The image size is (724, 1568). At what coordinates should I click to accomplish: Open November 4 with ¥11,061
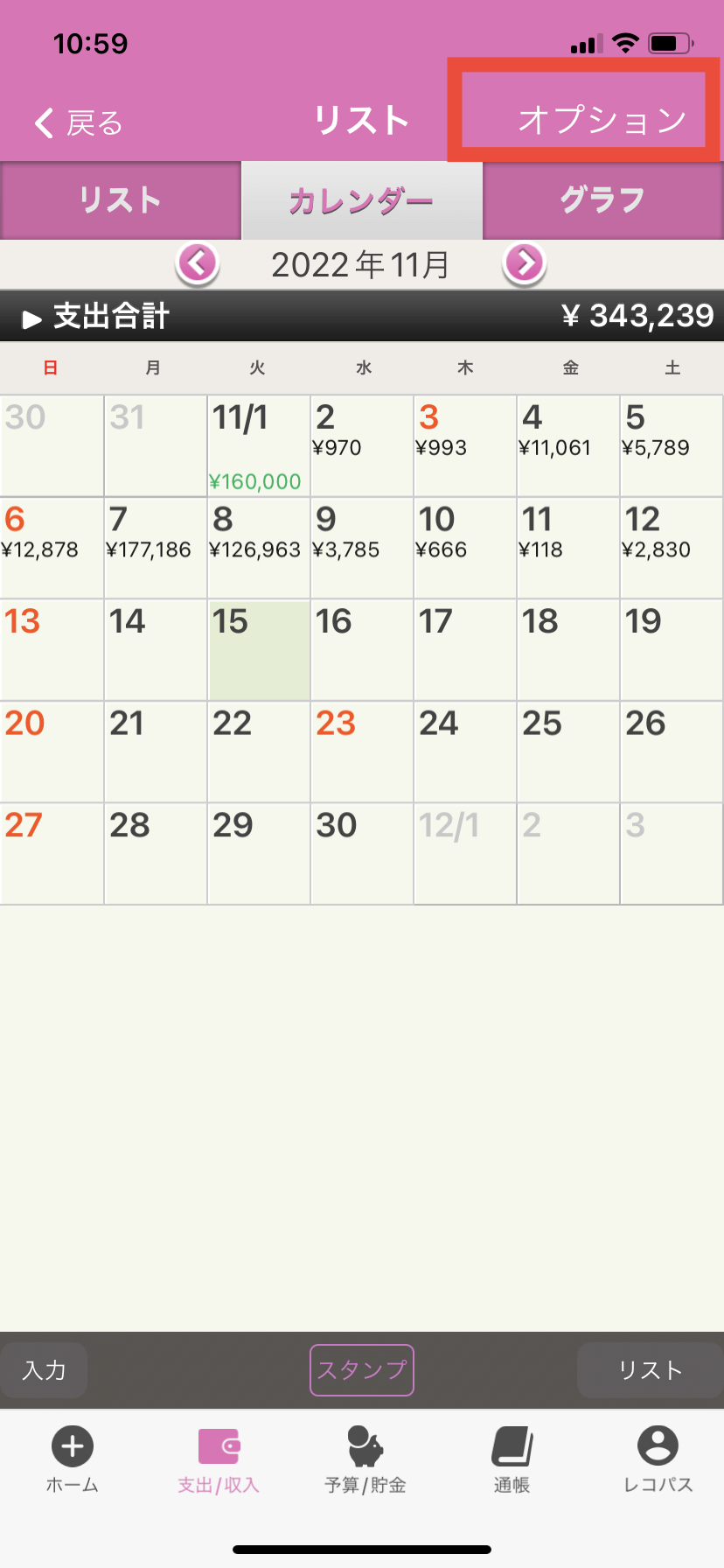pyautogui.click(x=567, y=446)
